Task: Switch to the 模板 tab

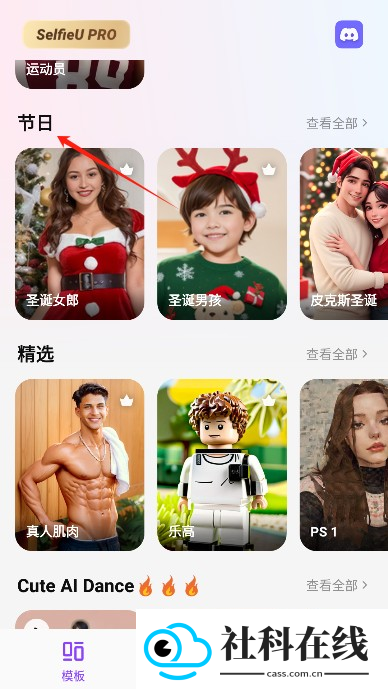Action: pos(73,661)
